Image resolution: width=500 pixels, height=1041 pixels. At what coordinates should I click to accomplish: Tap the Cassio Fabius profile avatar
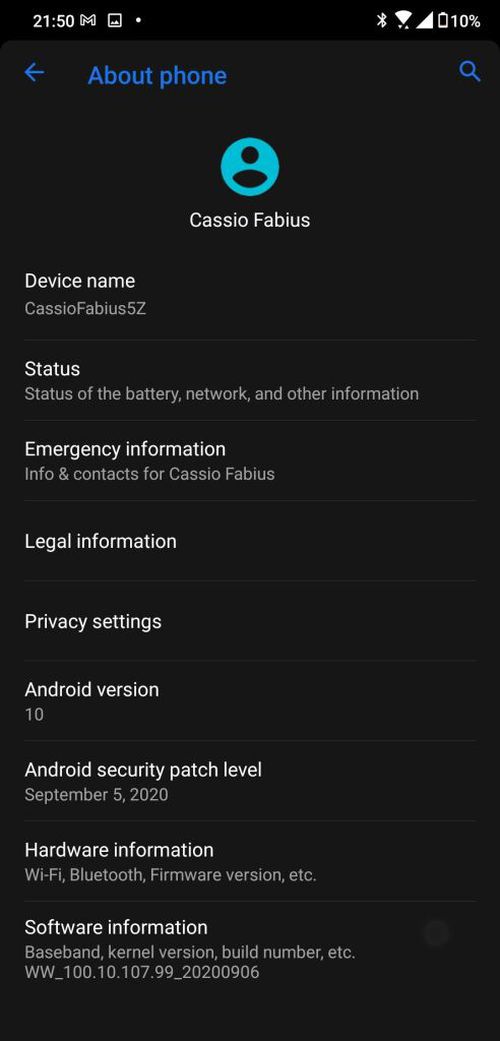coord(250,167)
